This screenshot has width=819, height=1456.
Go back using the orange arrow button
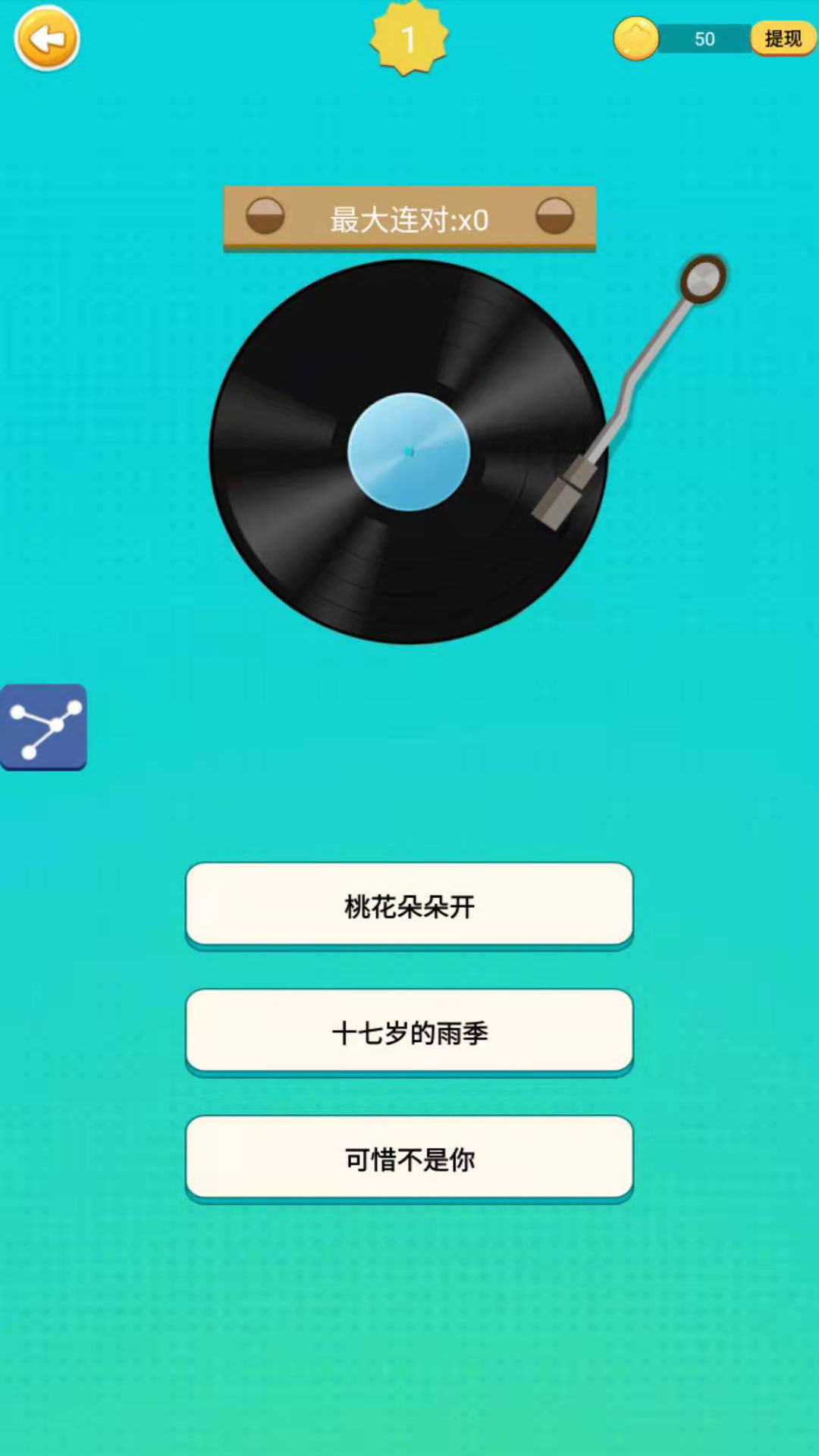(47, 39)
